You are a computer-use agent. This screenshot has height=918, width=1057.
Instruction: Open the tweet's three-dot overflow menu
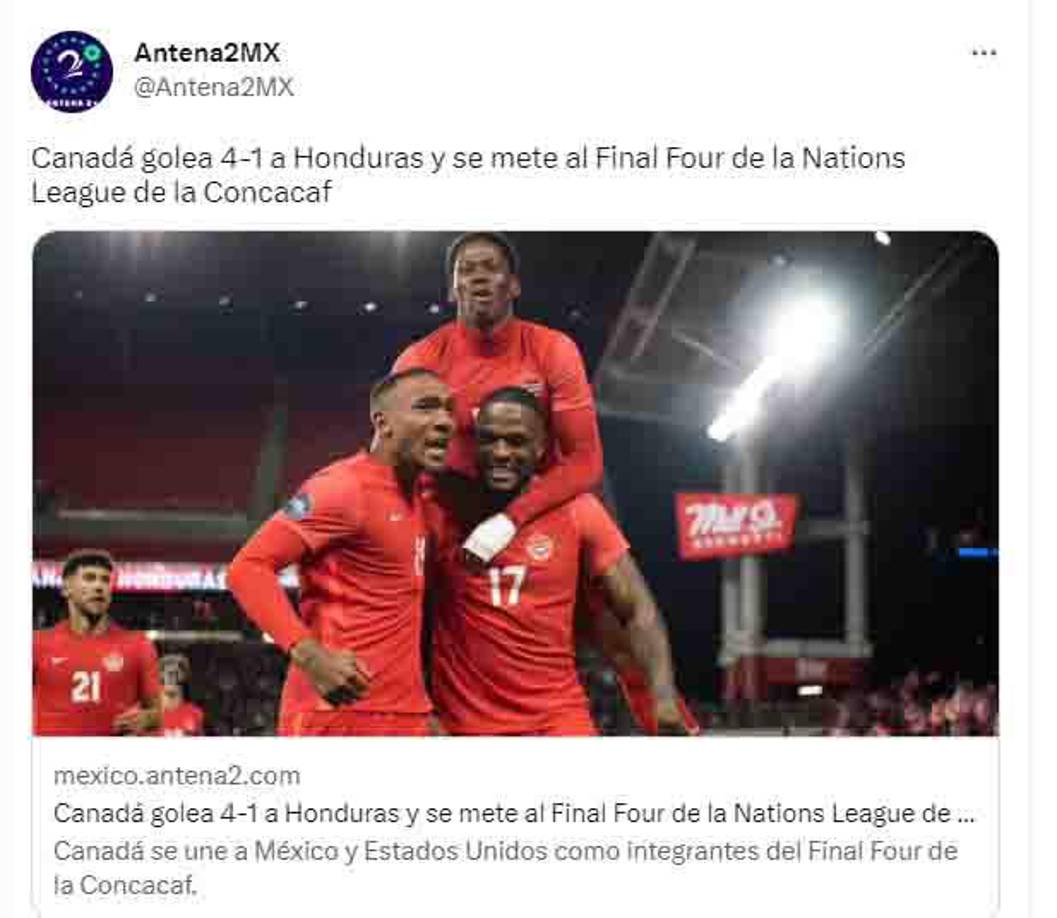point(984,53)
